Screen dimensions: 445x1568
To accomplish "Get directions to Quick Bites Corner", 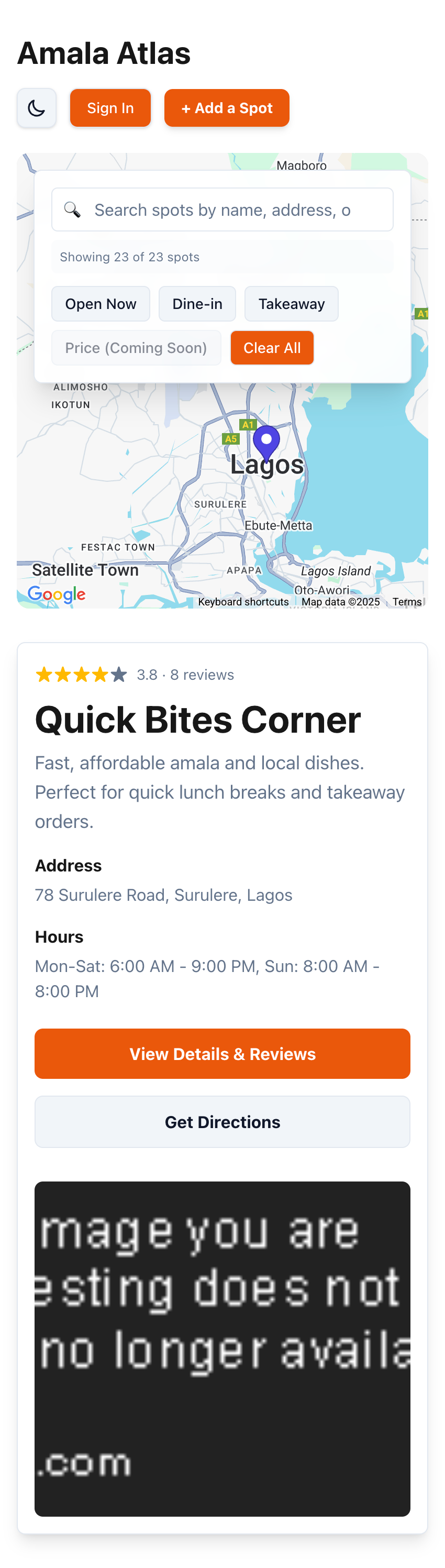I will (222, 1121).
